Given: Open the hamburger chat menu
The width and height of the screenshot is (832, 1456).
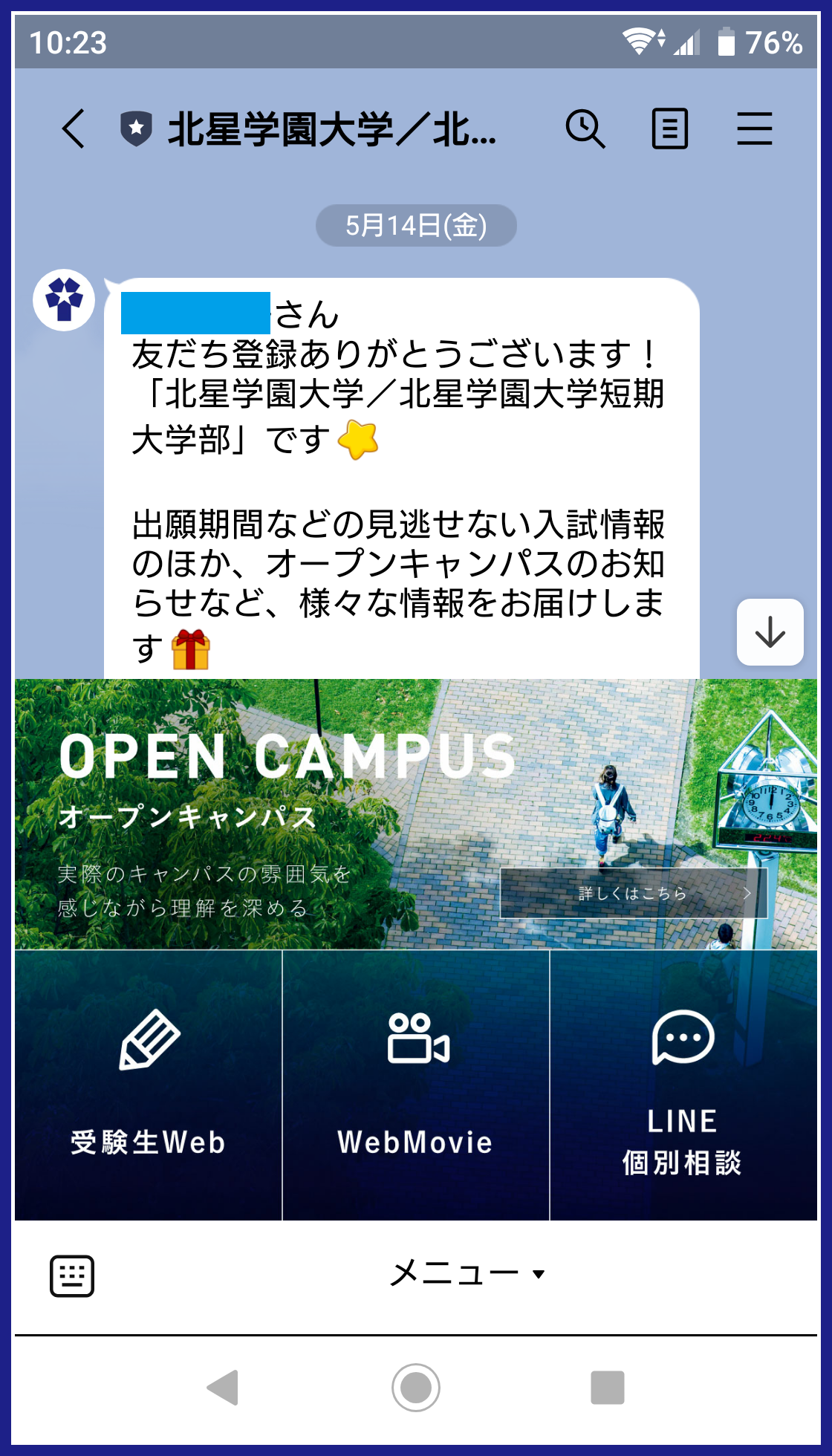Looking at the screenshot, I should (755, 129).
